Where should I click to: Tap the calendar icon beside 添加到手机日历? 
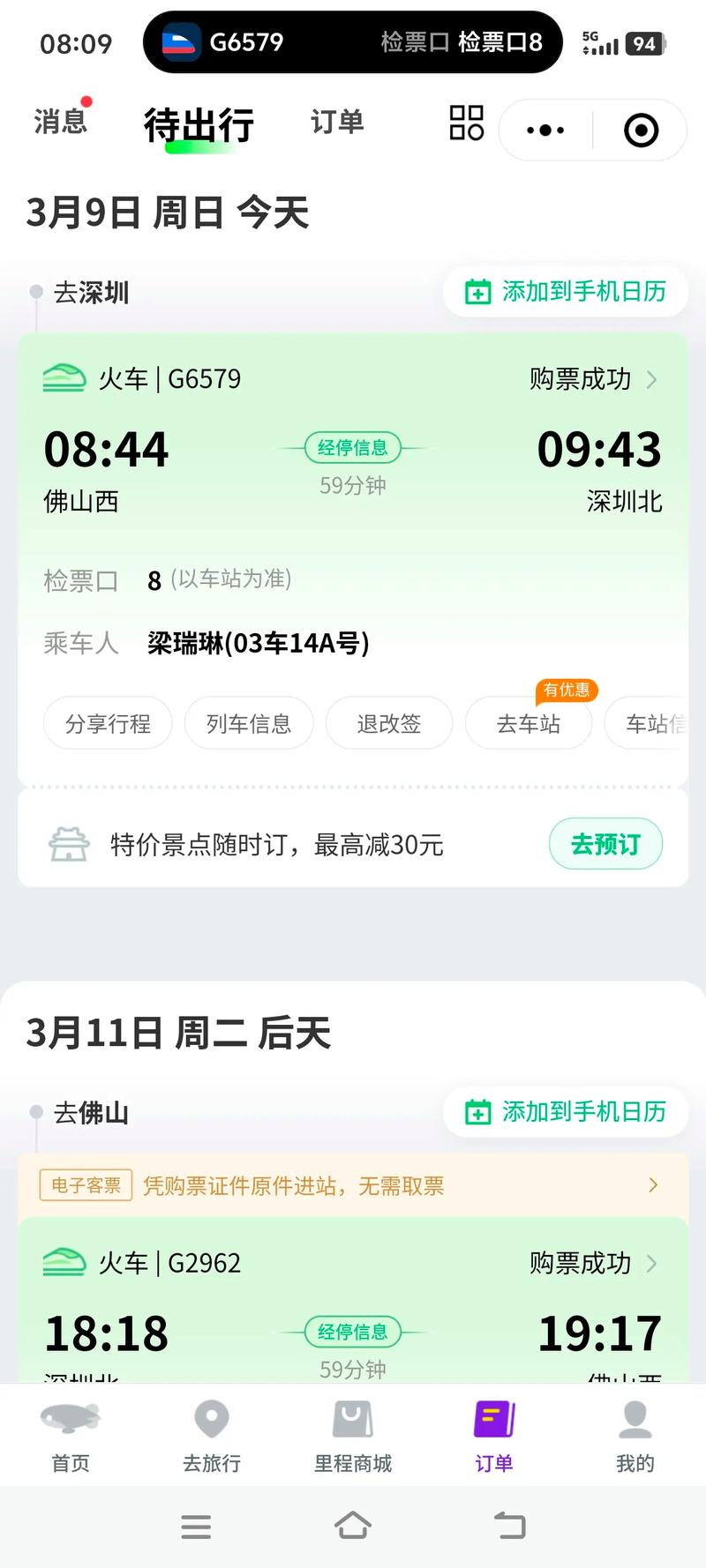click(x=477, y=291)
